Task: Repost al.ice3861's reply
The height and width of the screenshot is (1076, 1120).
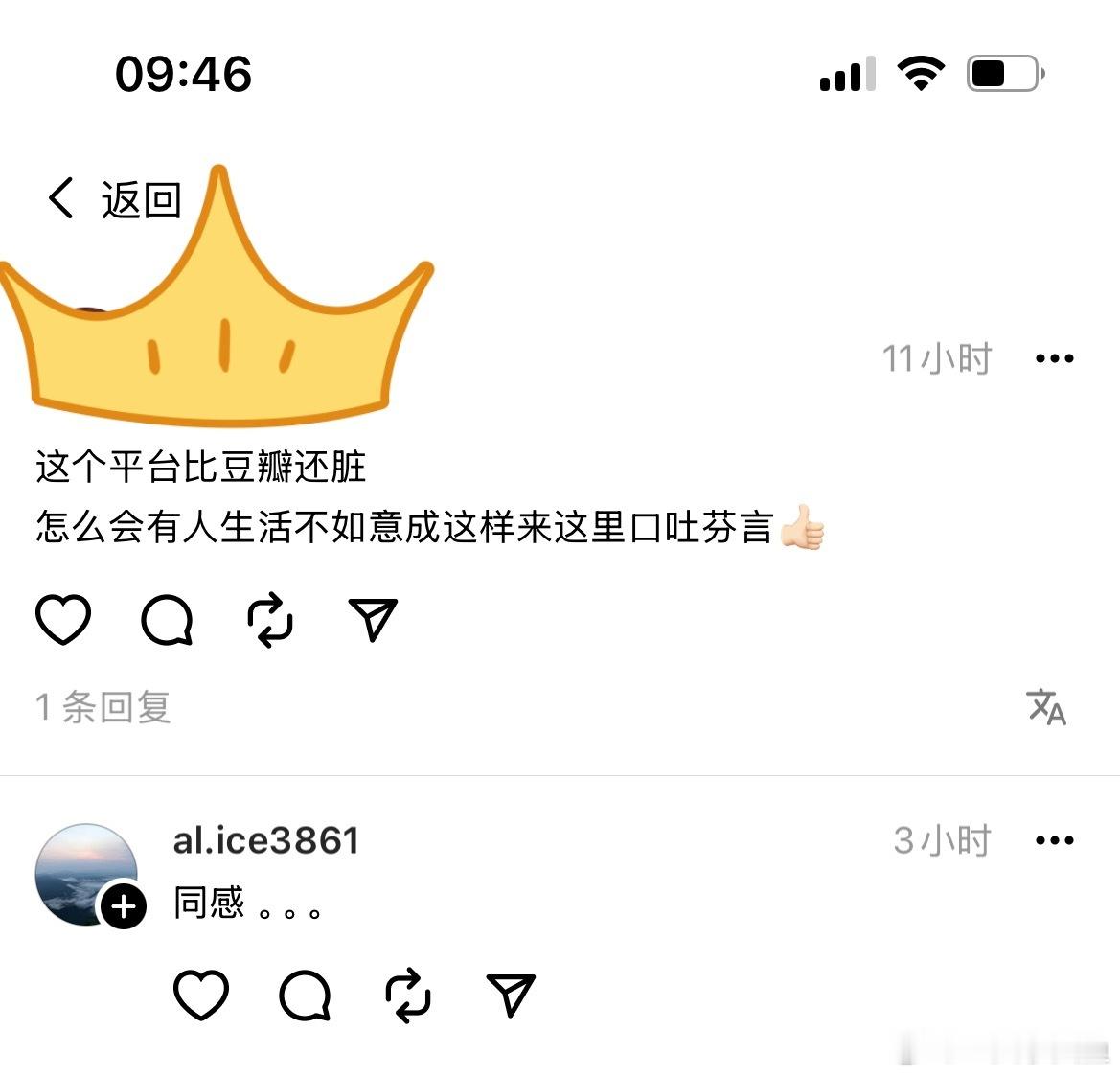Action: pos(408,995)
